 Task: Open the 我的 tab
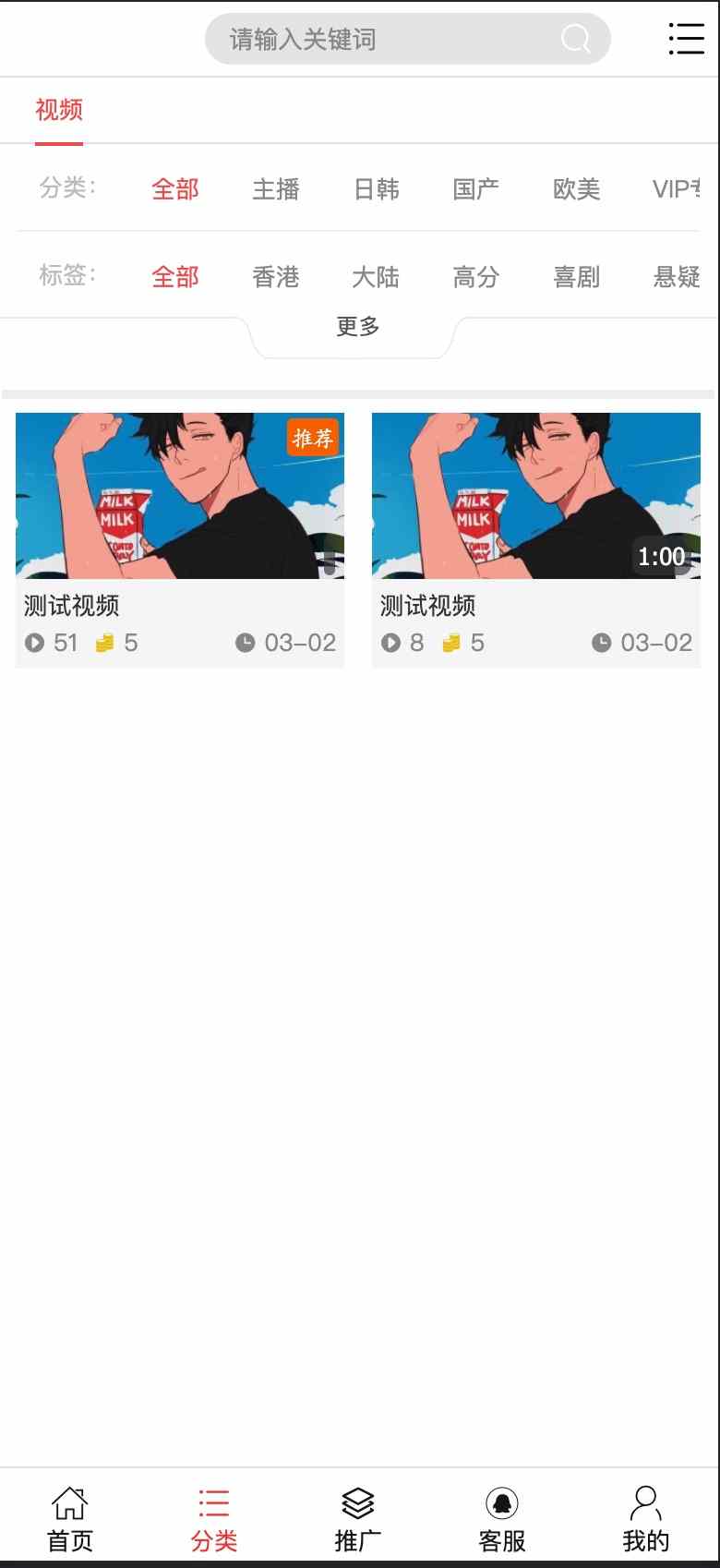646,1519
